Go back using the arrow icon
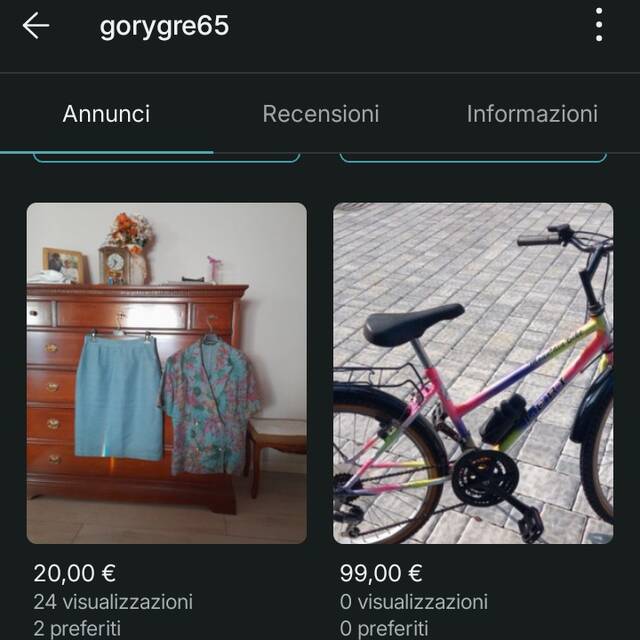The image size is (640, 640). (x=36, y=27)
